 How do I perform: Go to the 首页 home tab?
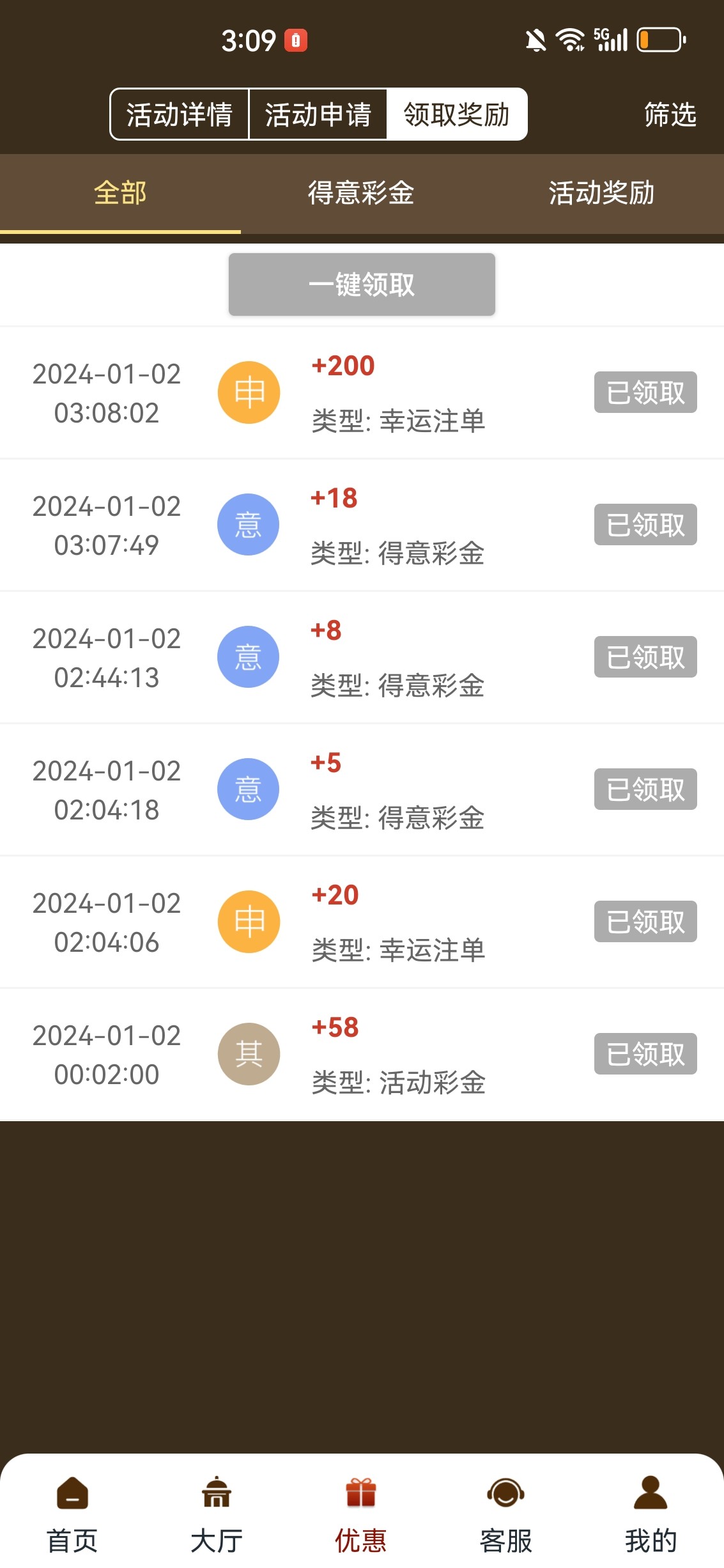pyautogui.click(x=72, y=1513)
